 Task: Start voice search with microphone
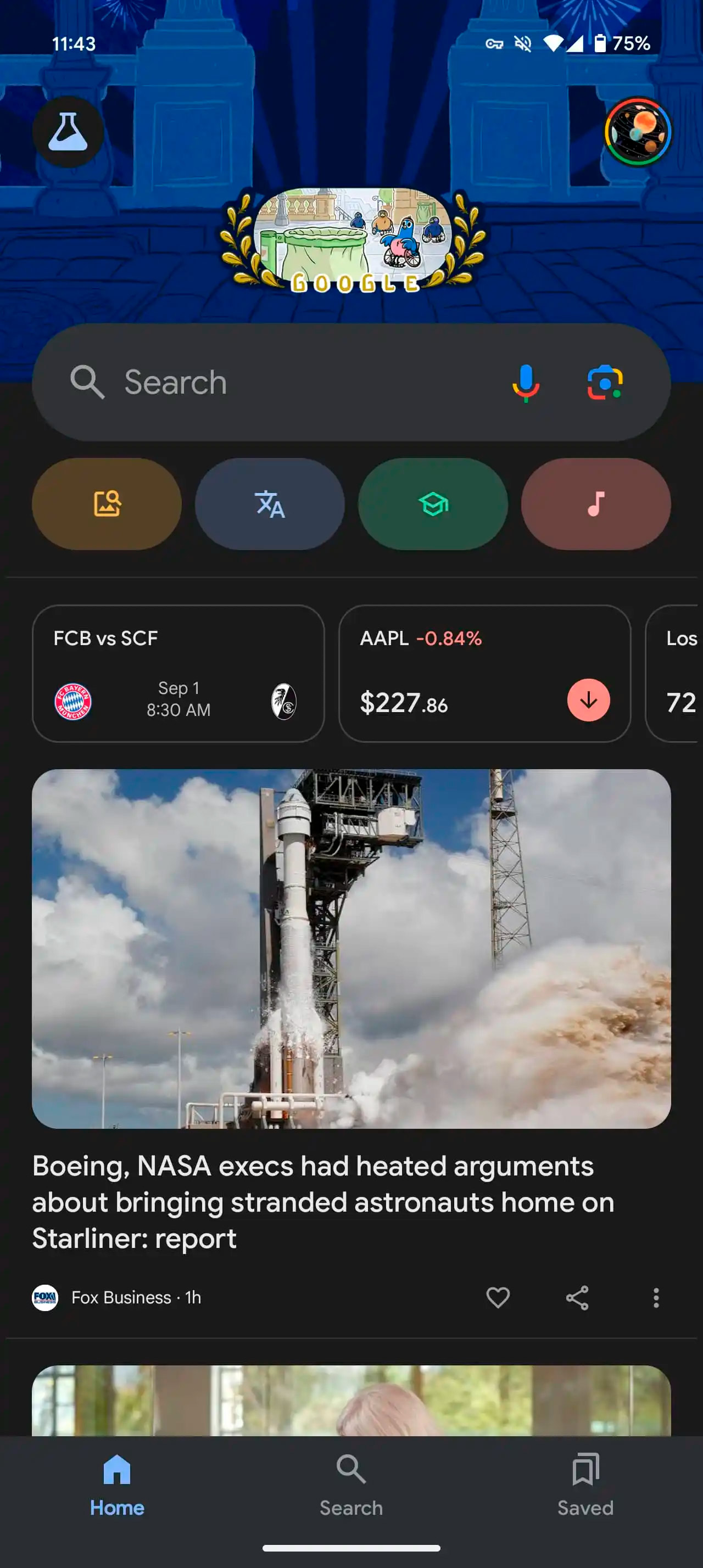(525, 383)
